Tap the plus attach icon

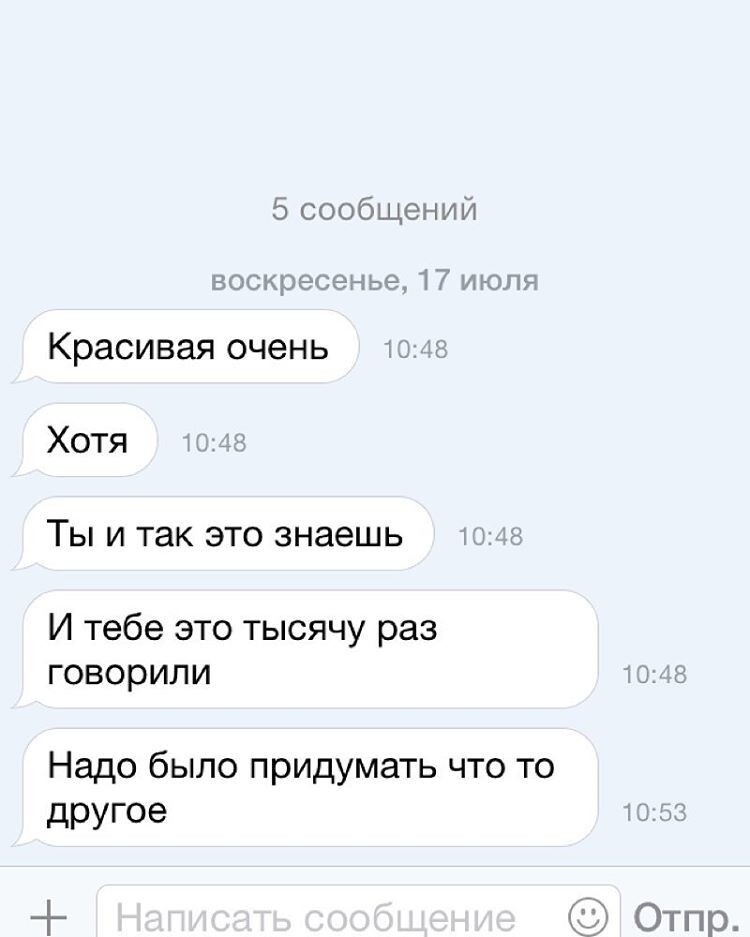(45, 915)
